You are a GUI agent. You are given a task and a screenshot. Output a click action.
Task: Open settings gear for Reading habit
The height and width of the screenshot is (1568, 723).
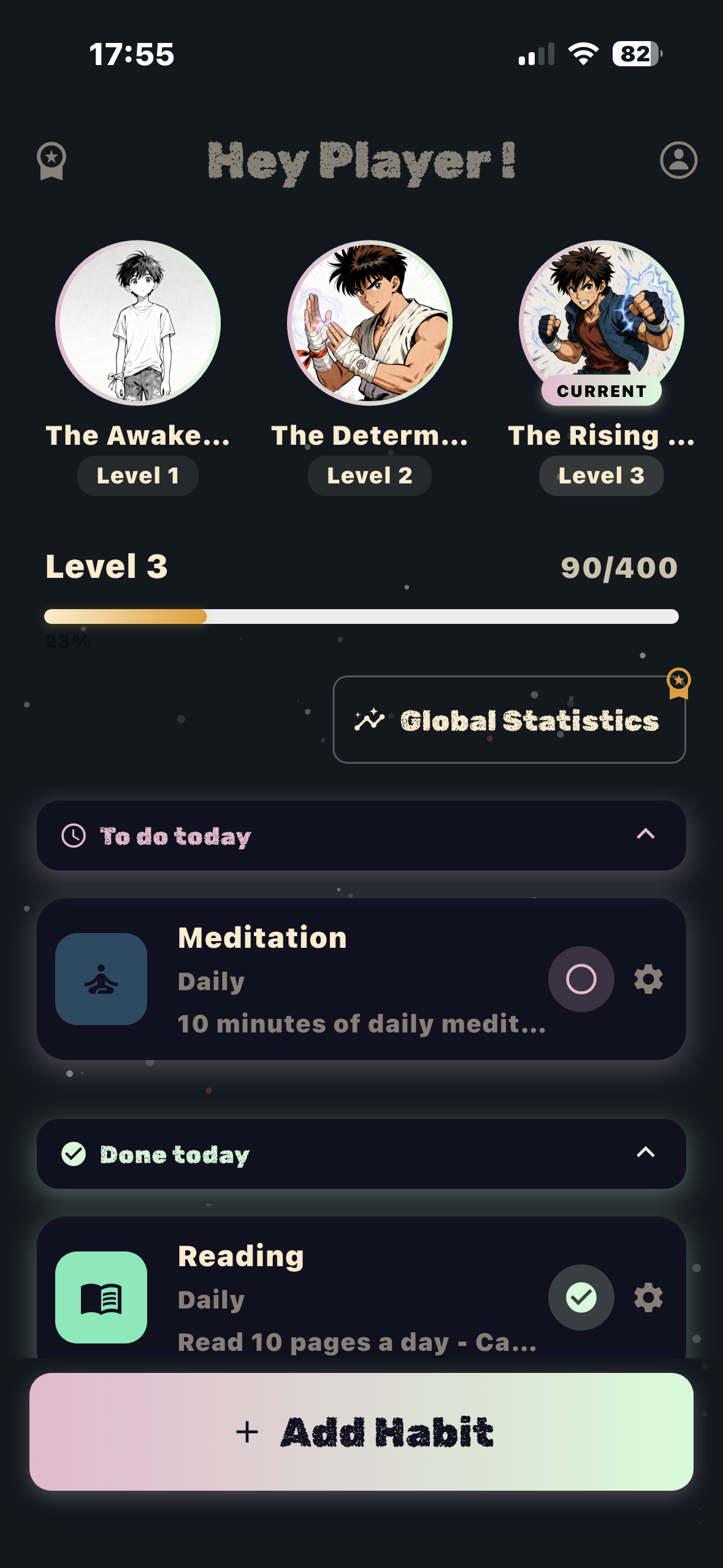(648, 1298)
